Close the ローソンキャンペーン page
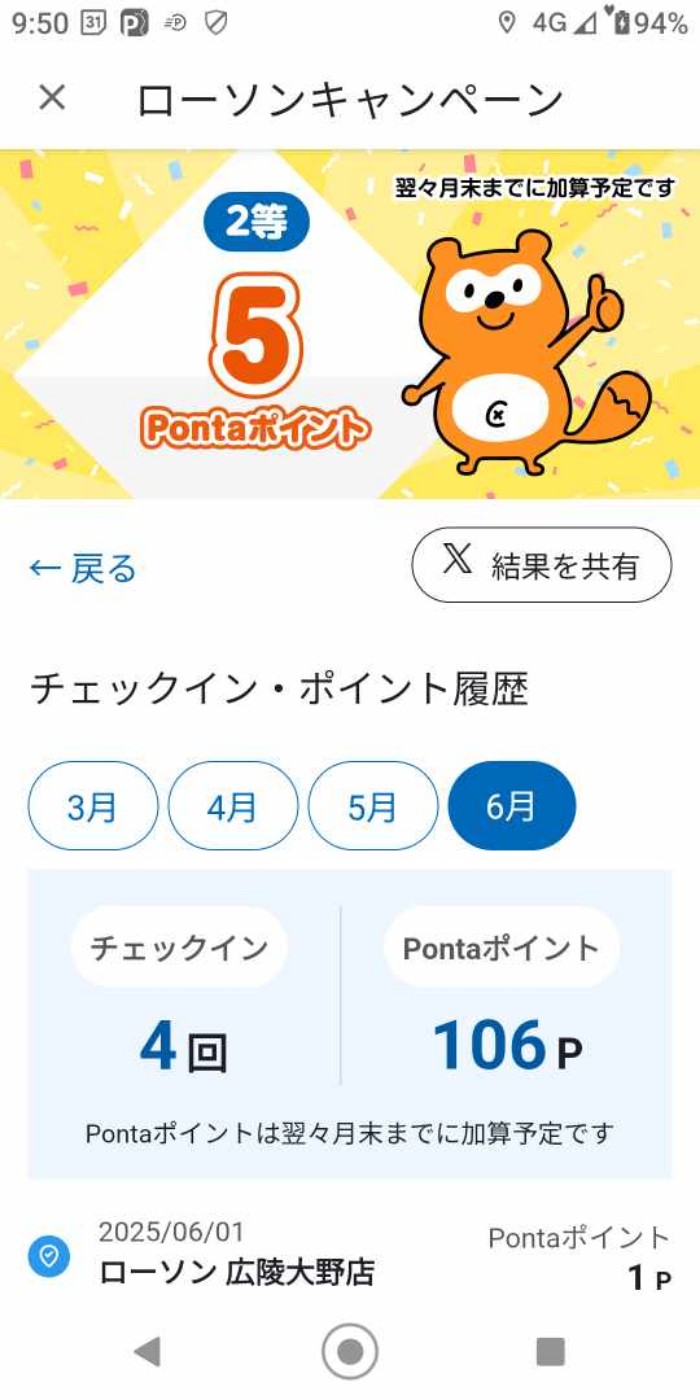700x1400 pixels. point(51,98)
